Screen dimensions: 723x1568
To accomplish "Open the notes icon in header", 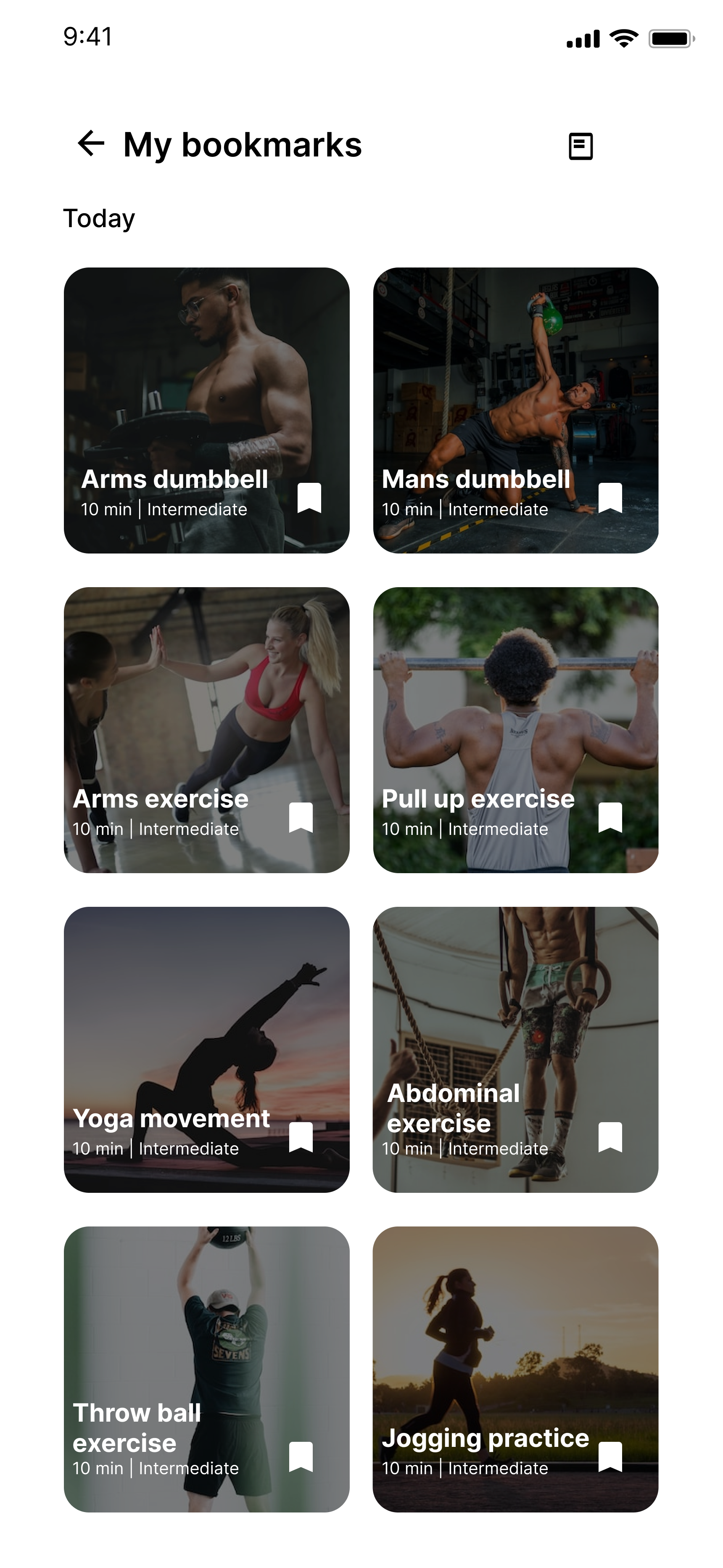I will (x=580, y=146).
